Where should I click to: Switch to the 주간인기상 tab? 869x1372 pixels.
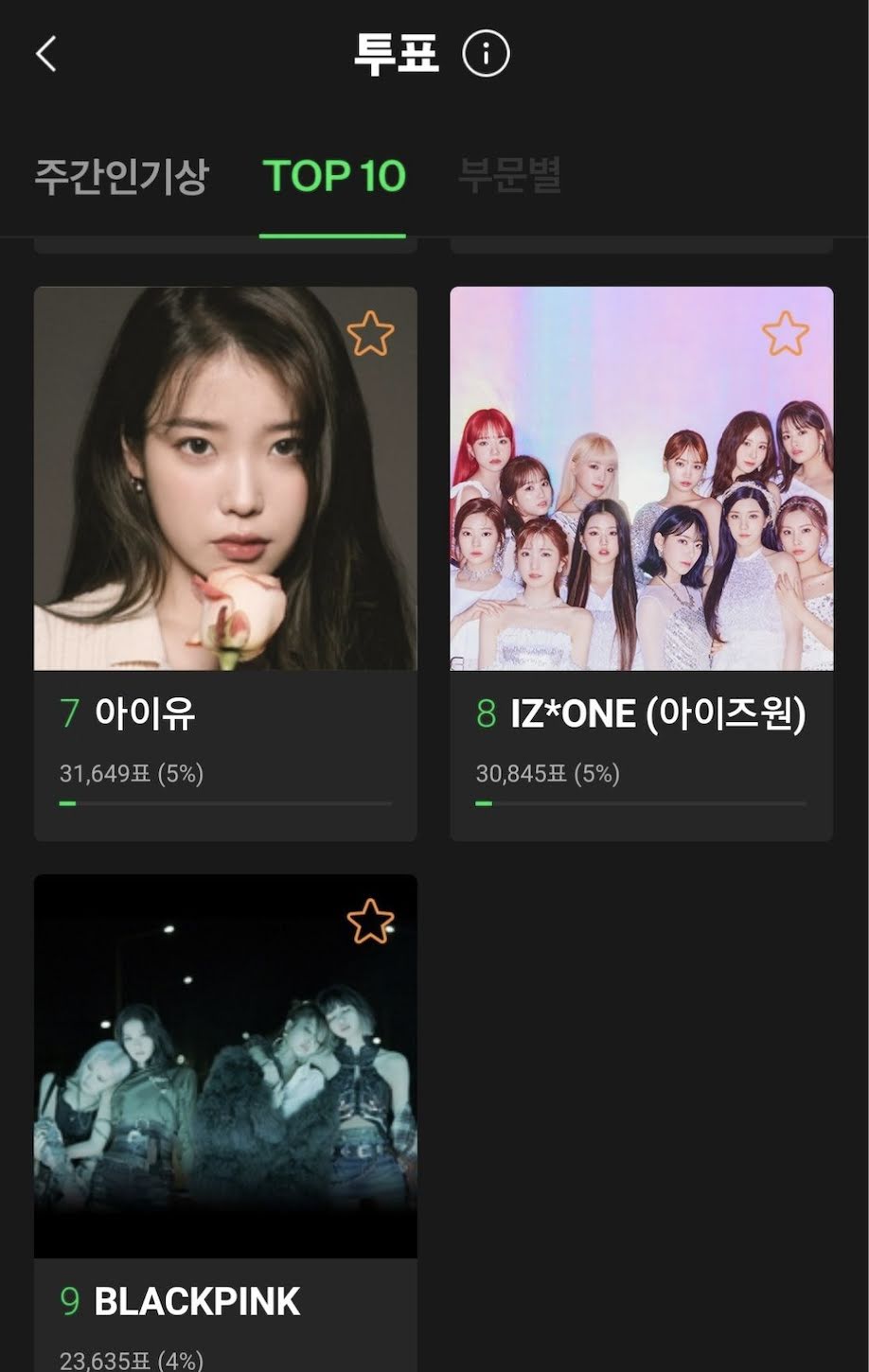(x=121, y=176)
